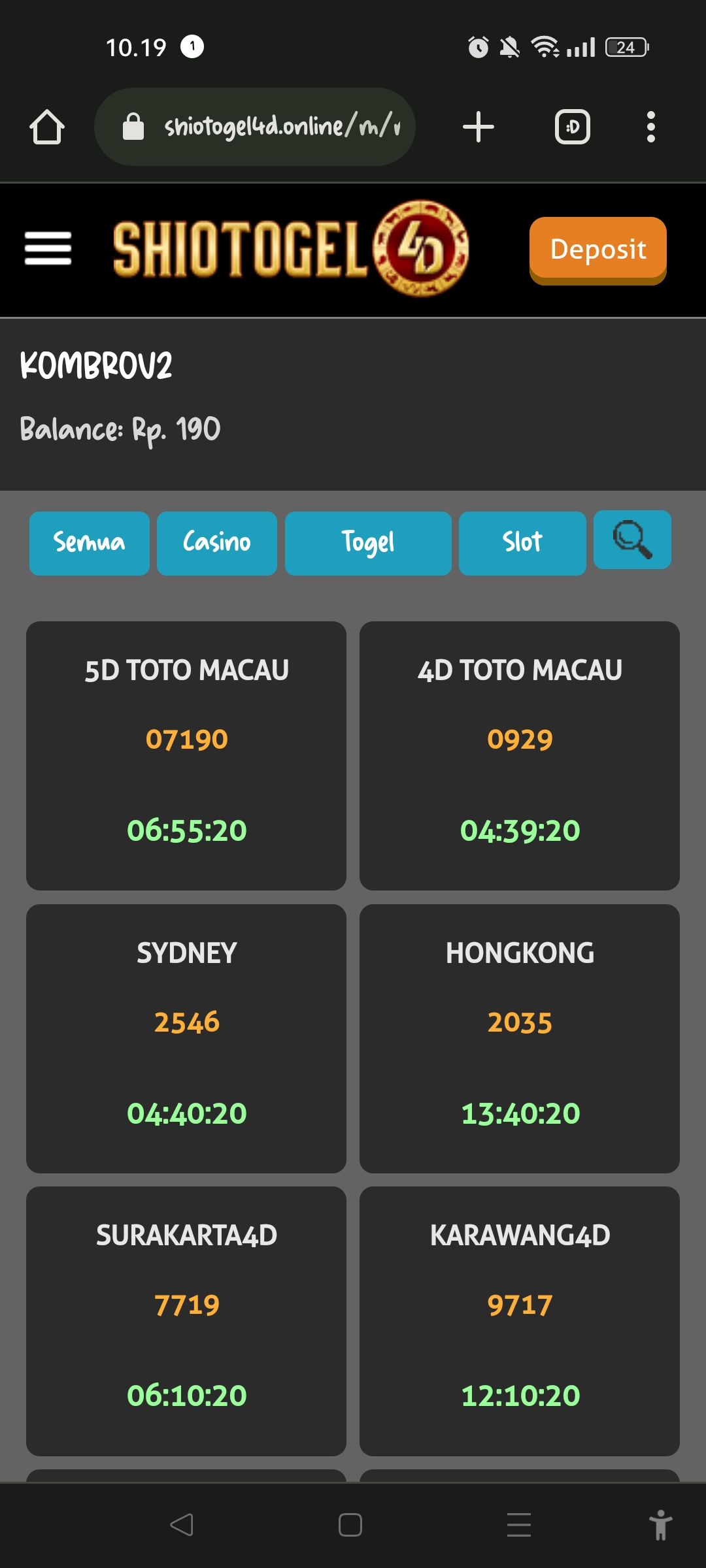Open the KARAWANG4D card

(520, 1320)
